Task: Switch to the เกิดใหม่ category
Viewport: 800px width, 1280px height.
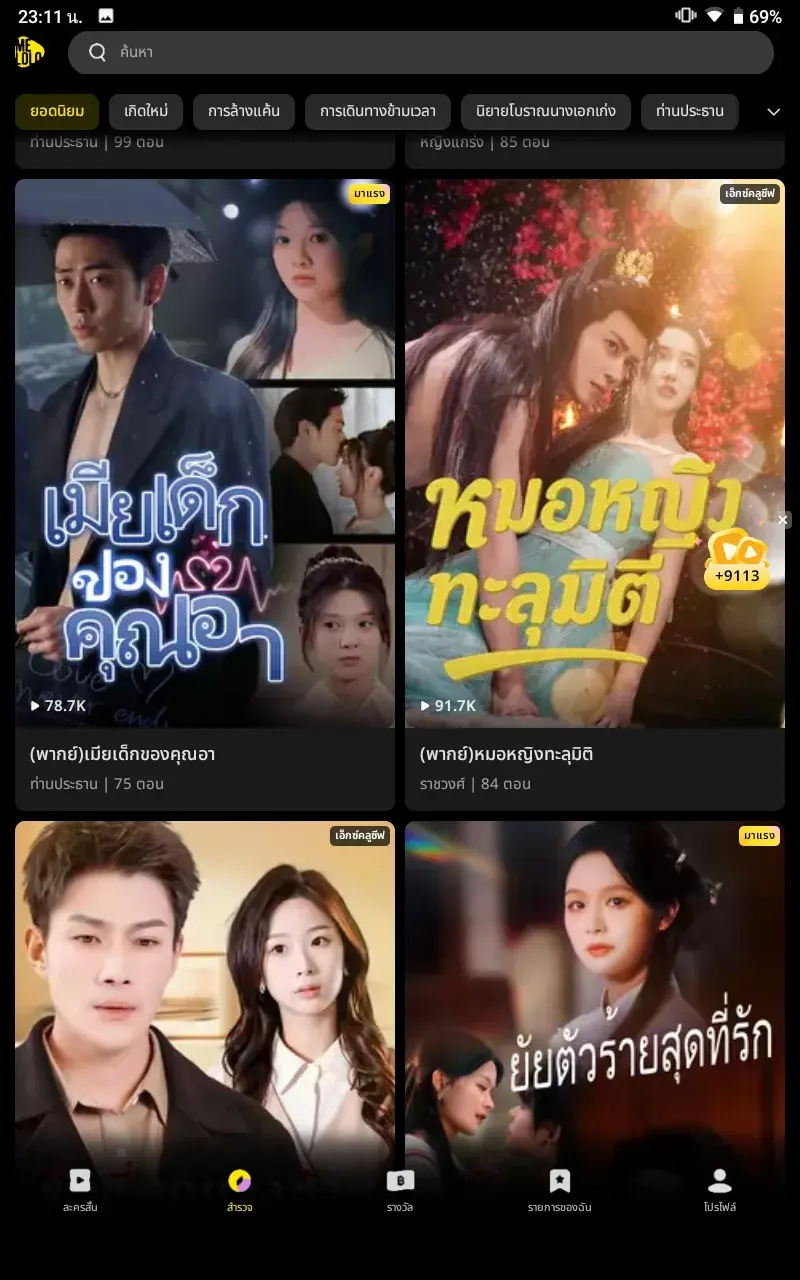Action: (146, 111)
